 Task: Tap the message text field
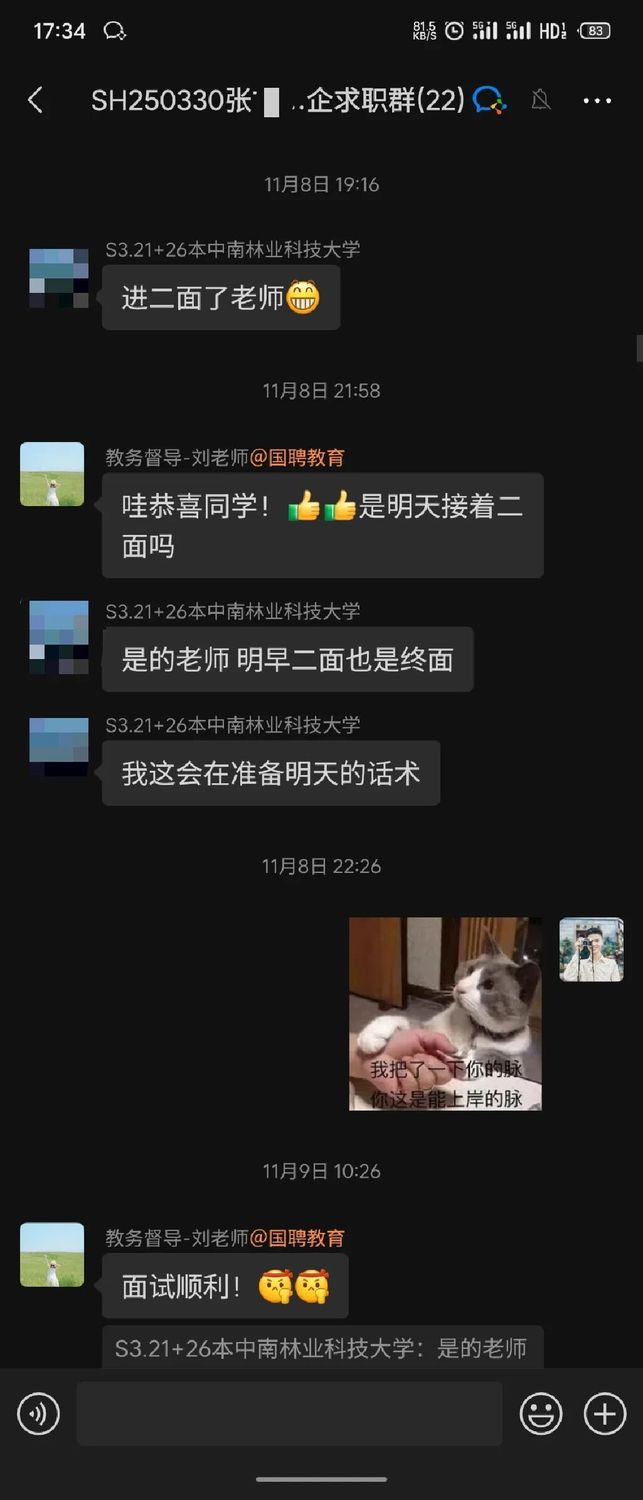pyautogui.click(x=289, y=1414)
